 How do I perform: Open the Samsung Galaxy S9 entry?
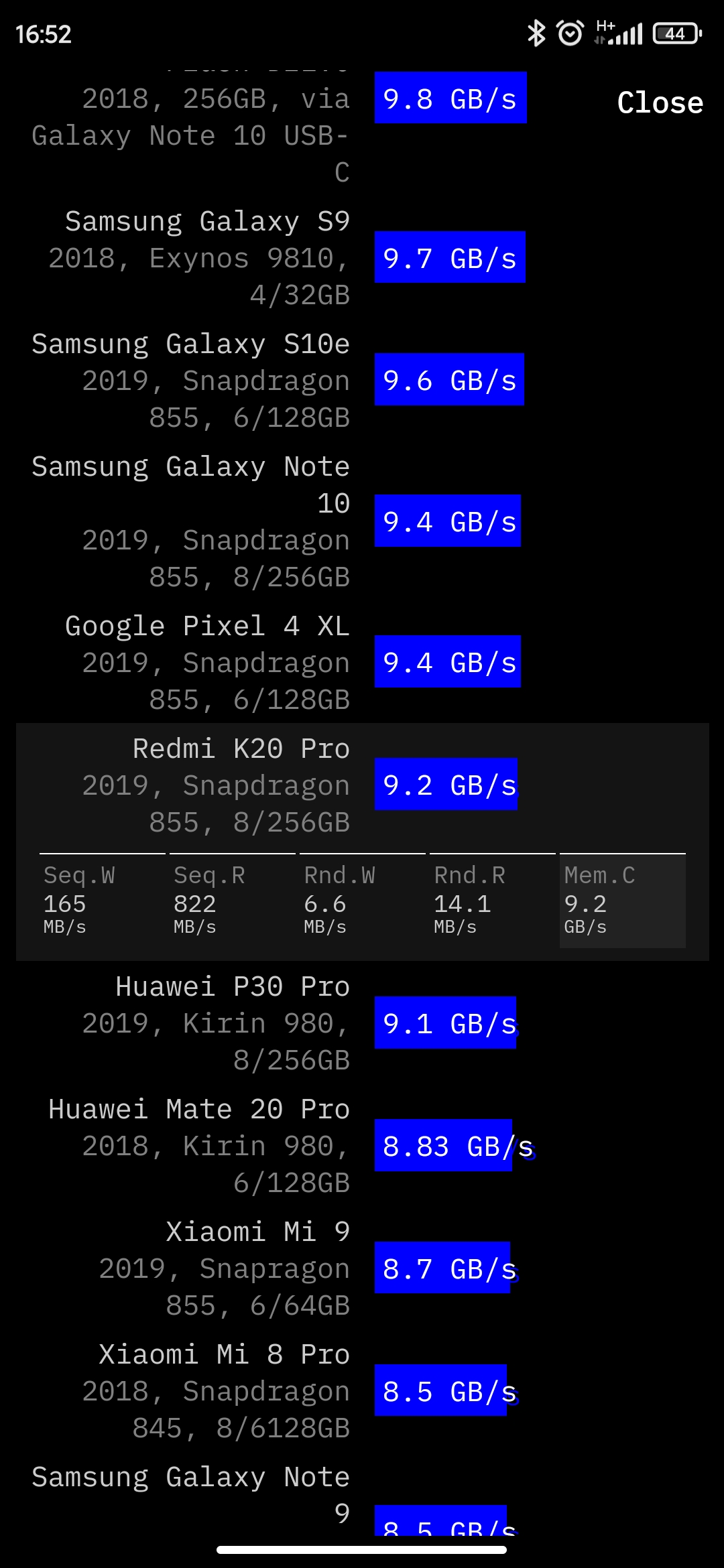coord(362,258)
